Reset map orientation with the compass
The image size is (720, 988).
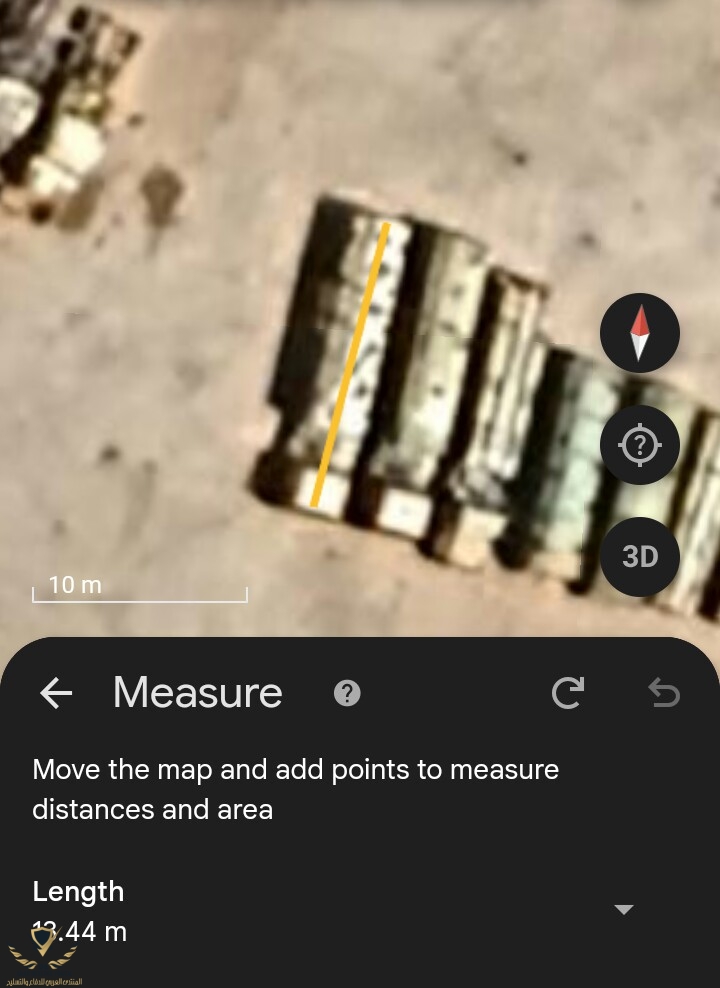pyautogui.click(x=640, y=334)
